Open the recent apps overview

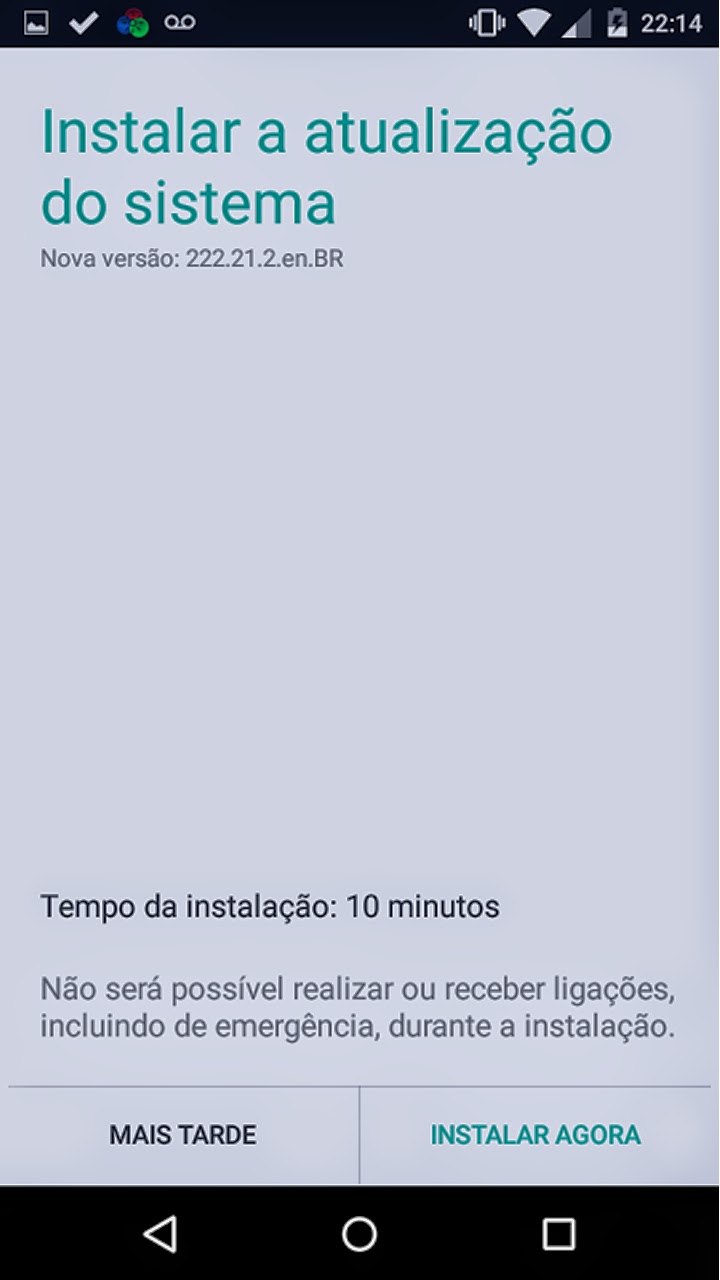(x=558, y=1233)
